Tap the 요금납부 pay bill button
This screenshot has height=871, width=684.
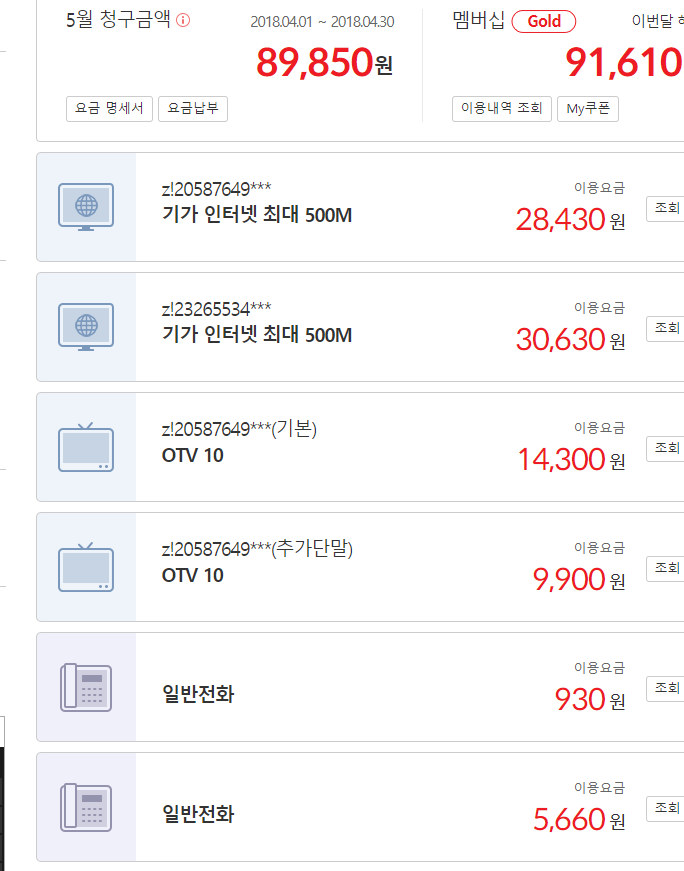193,109
